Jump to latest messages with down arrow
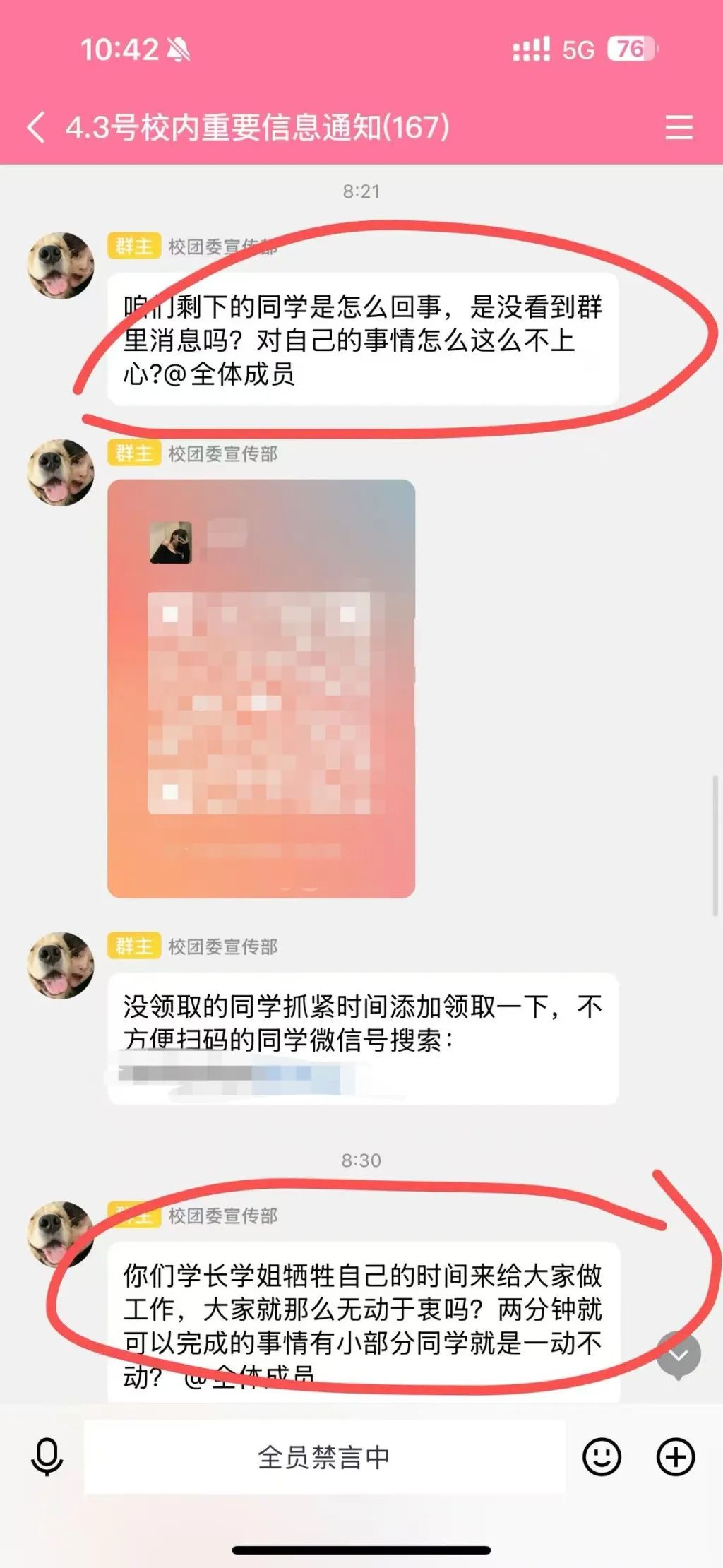This screenshot has height=1568, width=723. (x=679, y=1354)
